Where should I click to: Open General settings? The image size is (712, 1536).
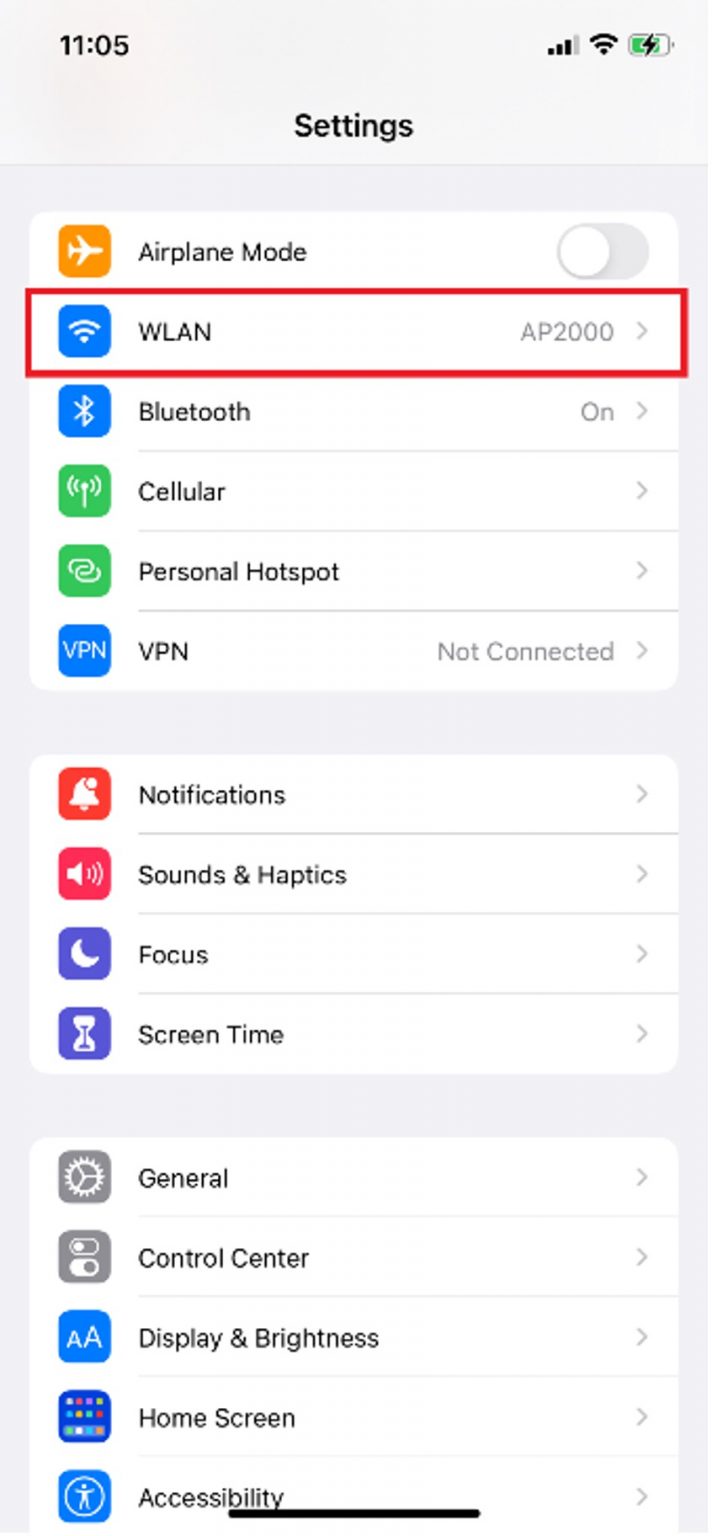(x=354, y=1178)
